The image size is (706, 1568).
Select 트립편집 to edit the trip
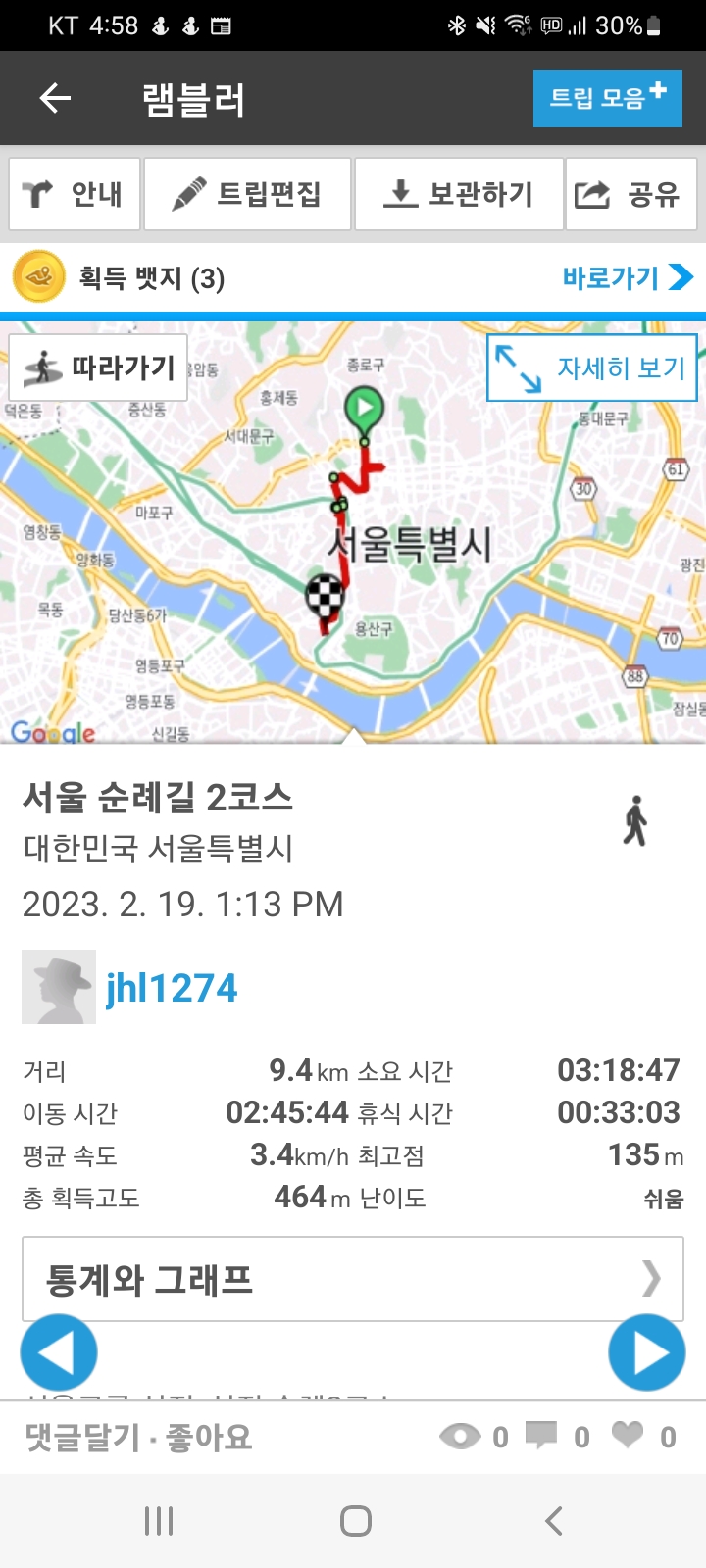[x=247, y=194]
